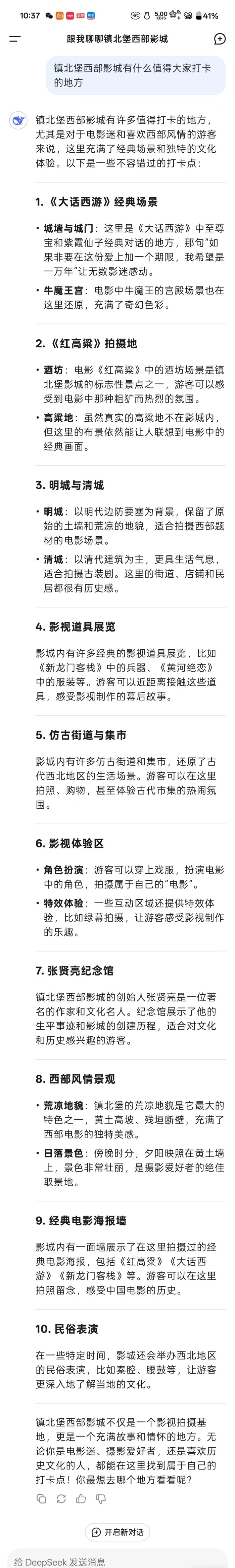
Task: Open the sidebar menu
Action: (15, 39)
